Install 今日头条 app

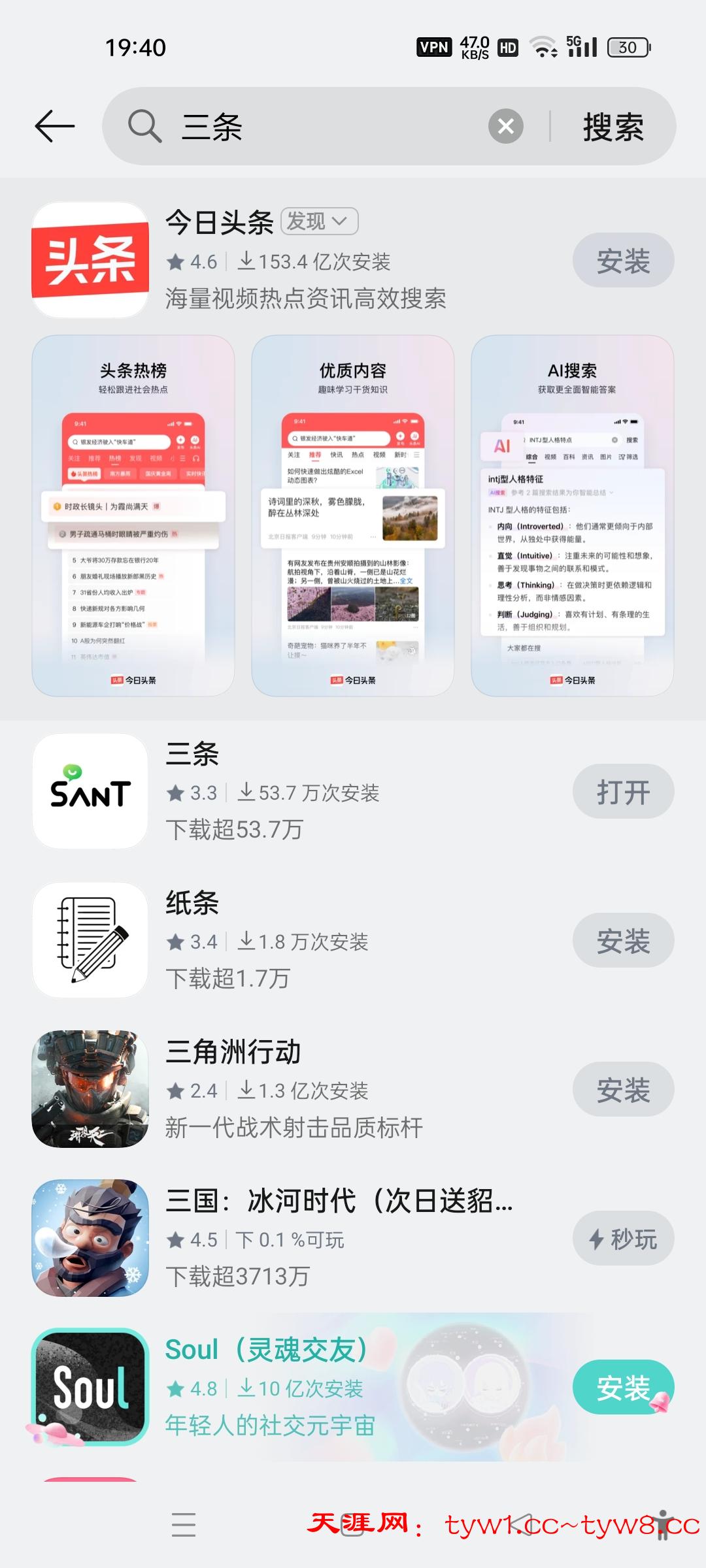[x=623, y=261]
